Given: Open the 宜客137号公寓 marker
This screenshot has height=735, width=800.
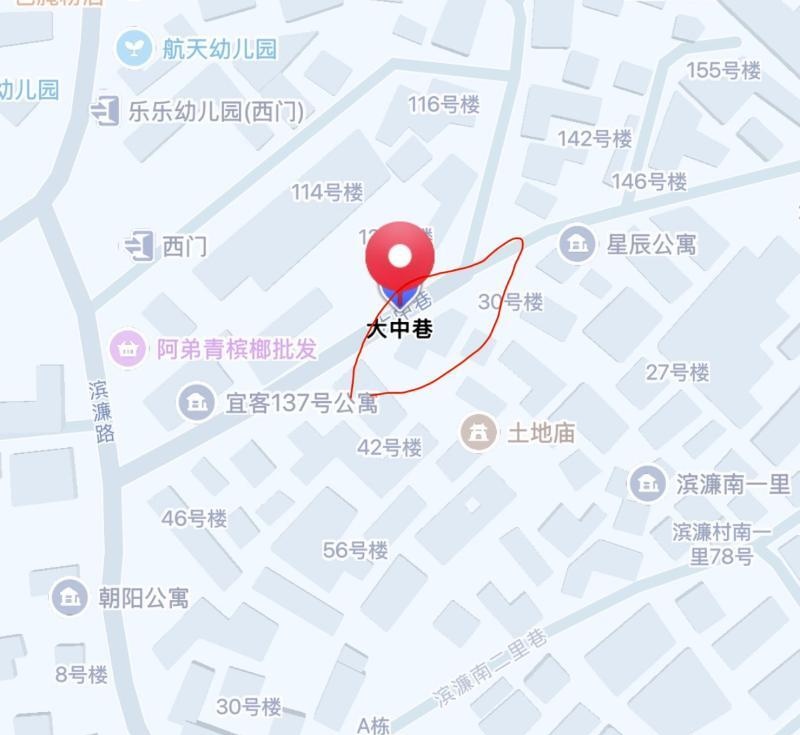Looking at the screenshot, I should [196, 402].
